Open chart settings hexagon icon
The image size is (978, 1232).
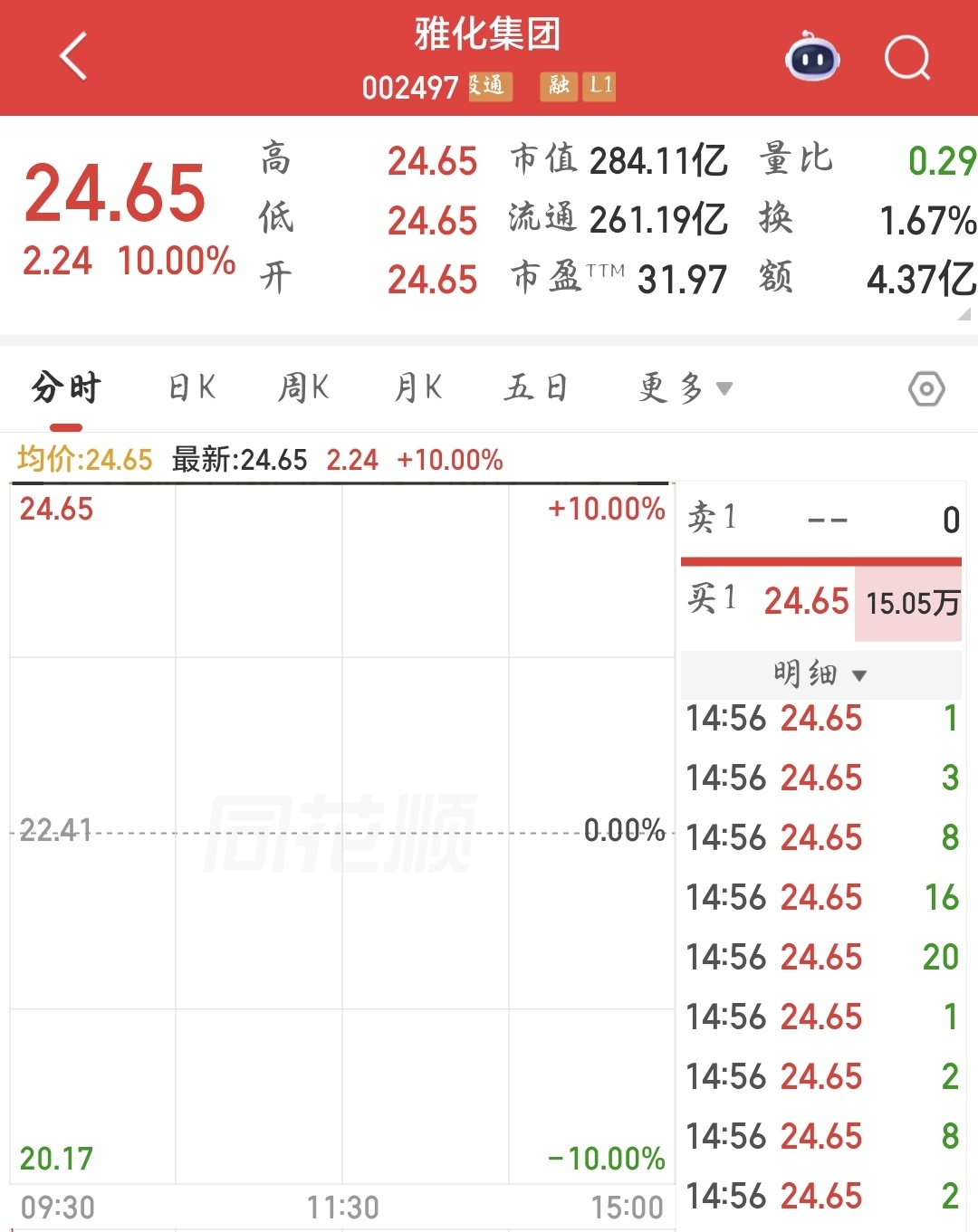(926, 389)
